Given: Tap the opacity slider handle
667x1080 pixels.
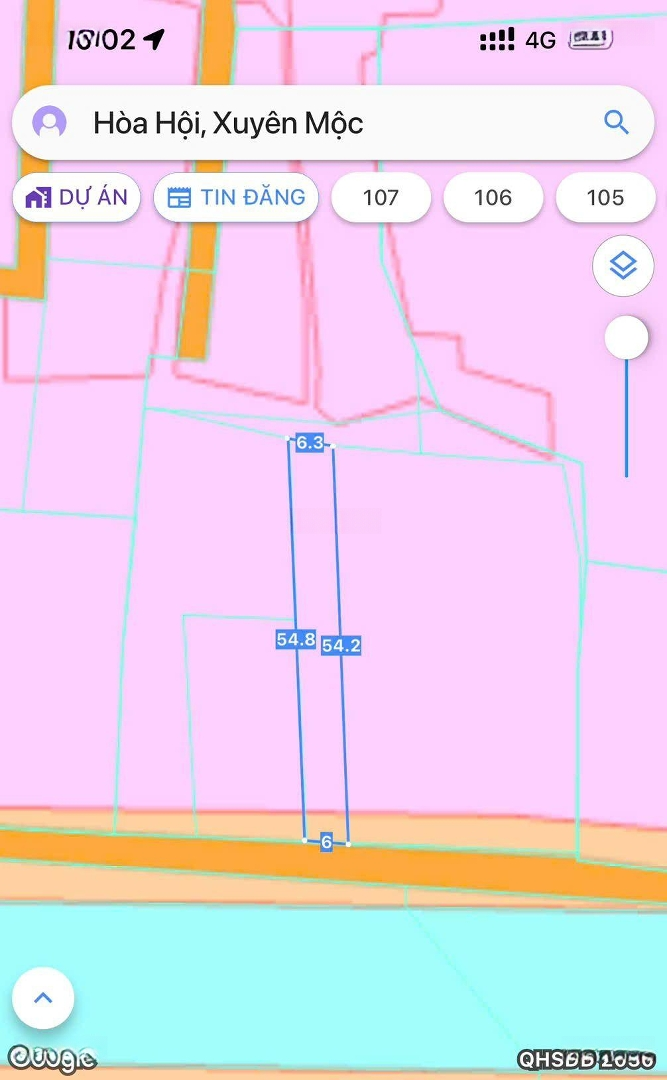Looking at the screenshot, I should click(626, 338).
